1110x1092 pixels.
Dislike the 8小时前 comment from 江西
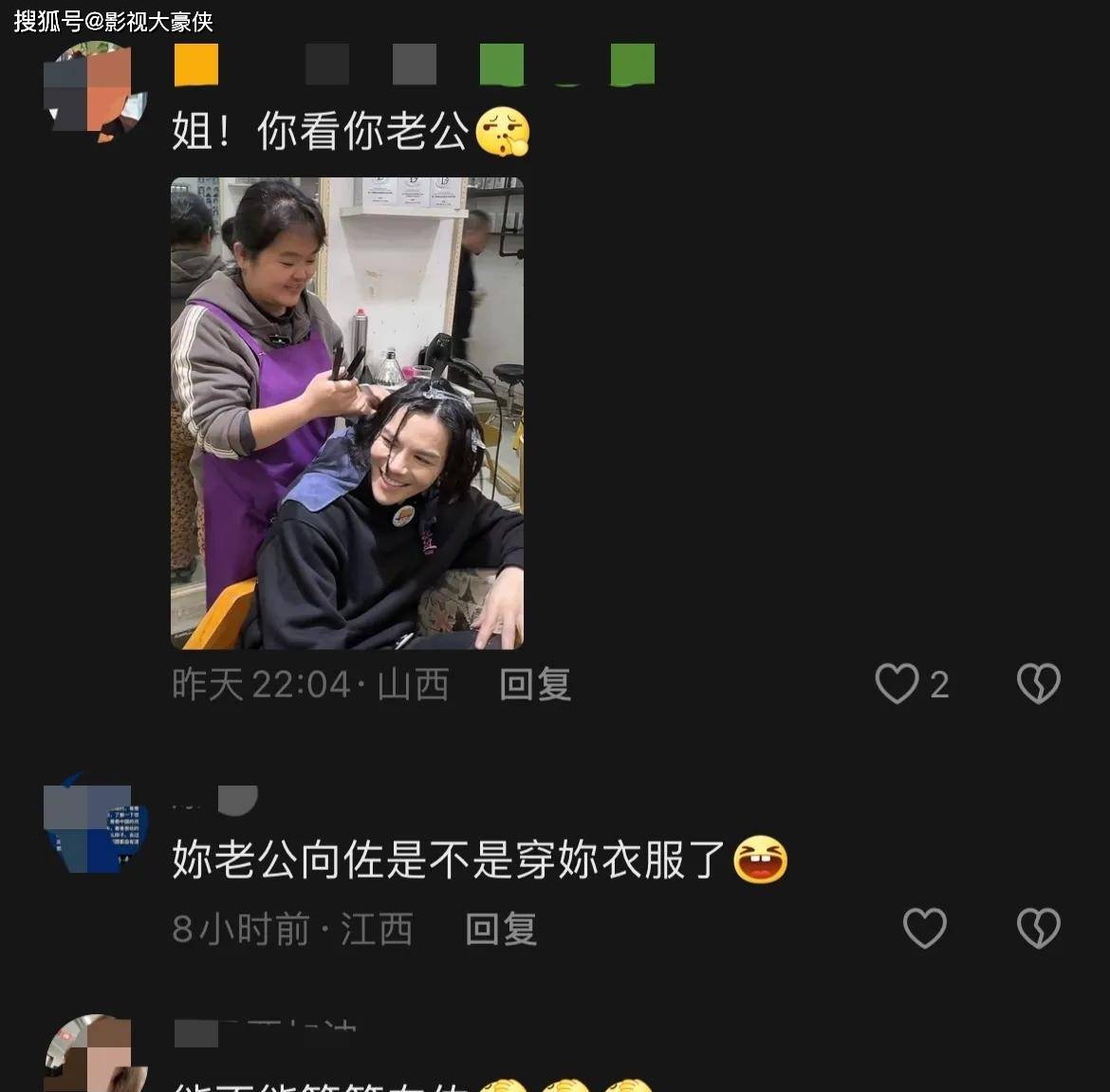click(1038, 928)
